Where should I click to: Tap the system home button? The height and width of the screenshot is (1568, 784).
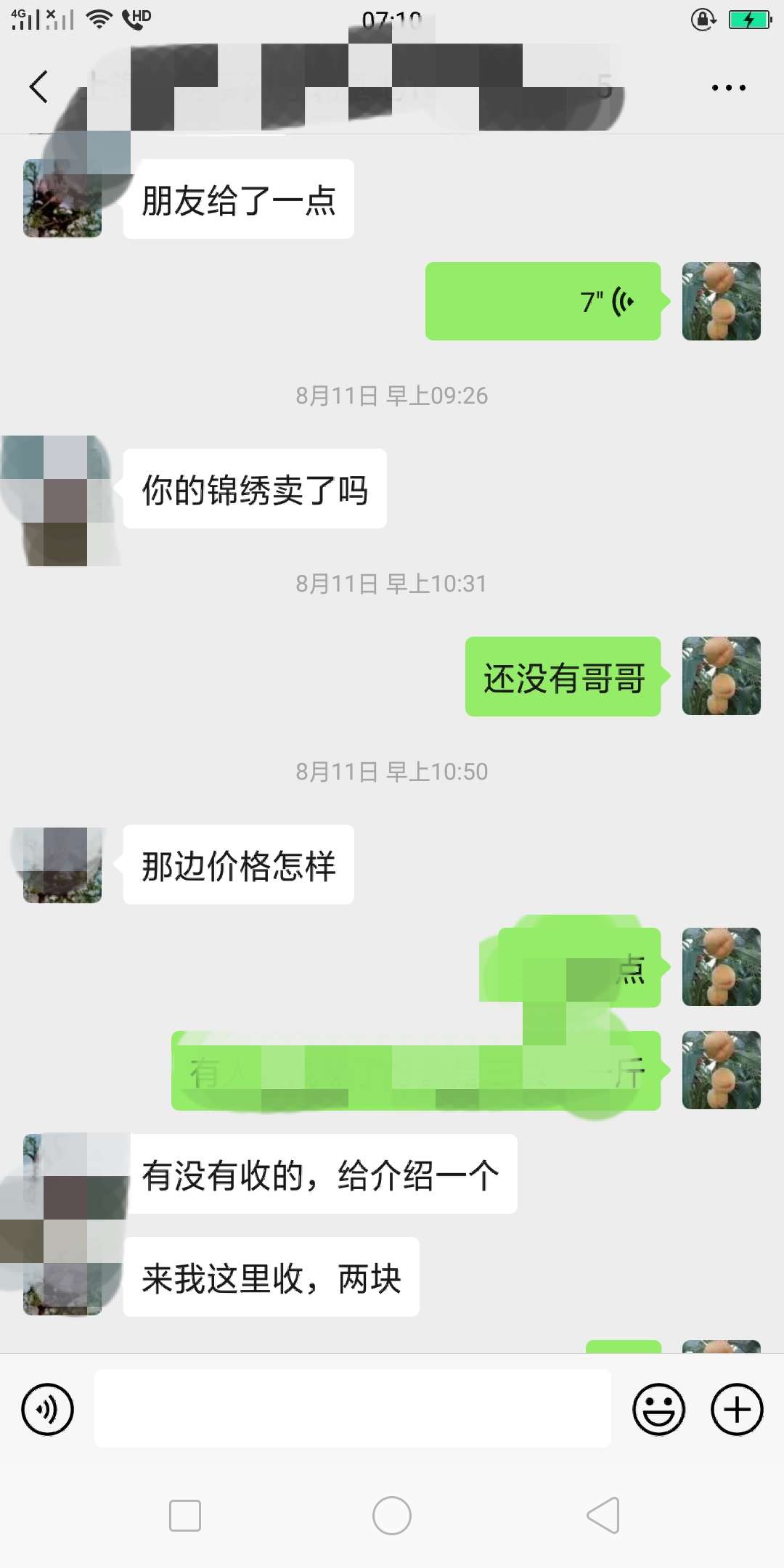(392, 1516)
